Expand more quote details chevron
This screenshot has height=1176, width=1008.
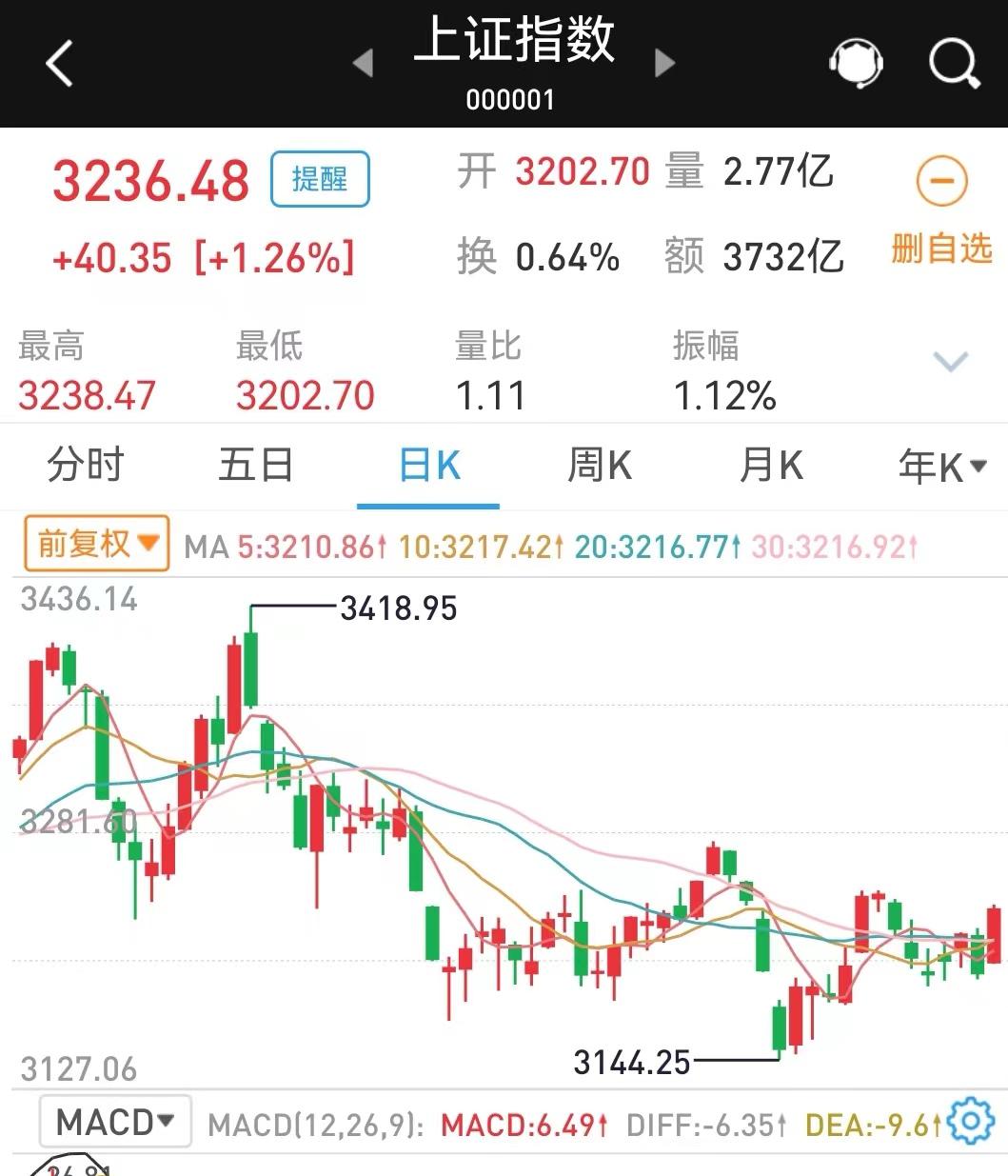(x=950, y=362)
